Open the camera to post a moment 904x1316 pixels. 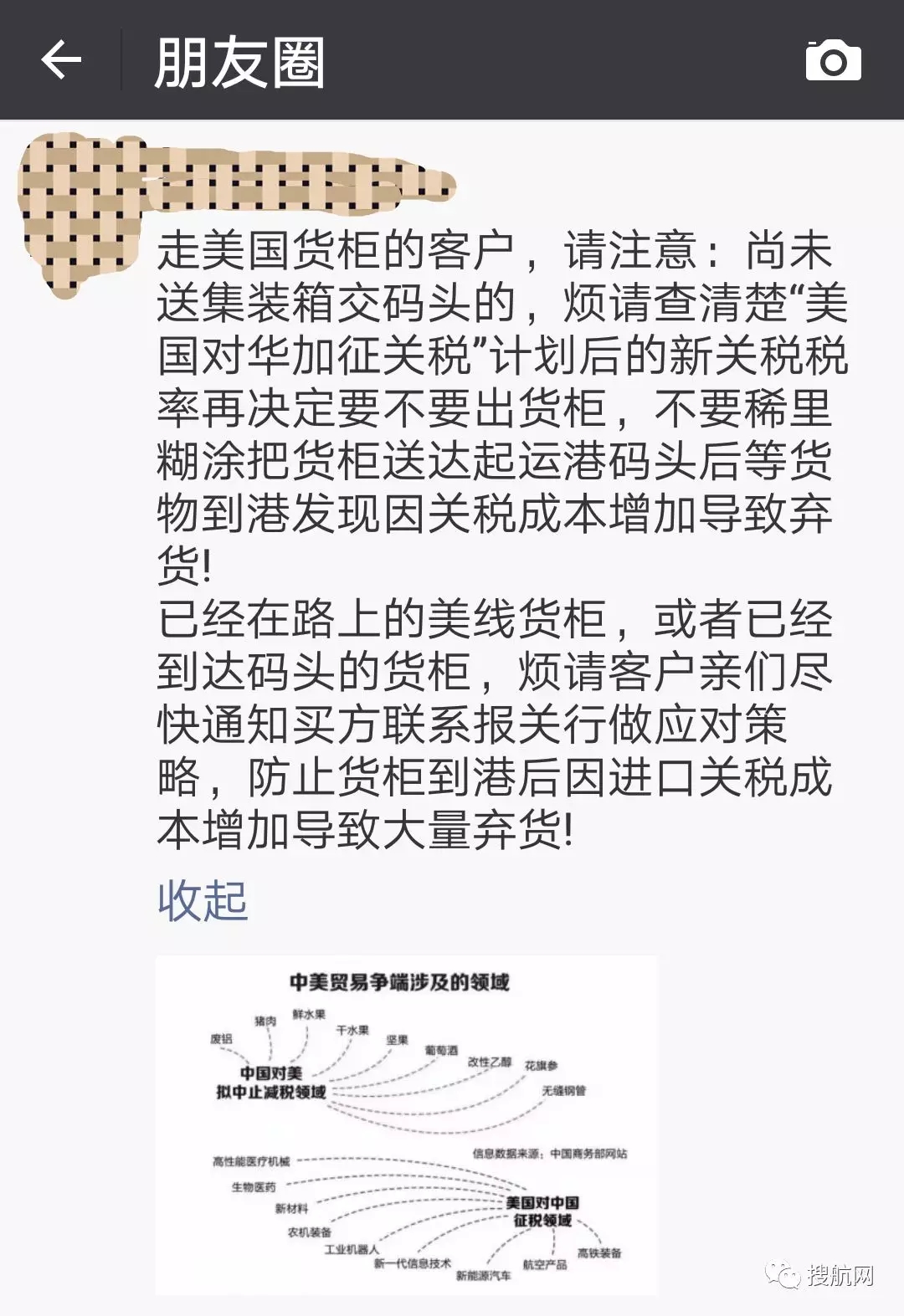832,60
